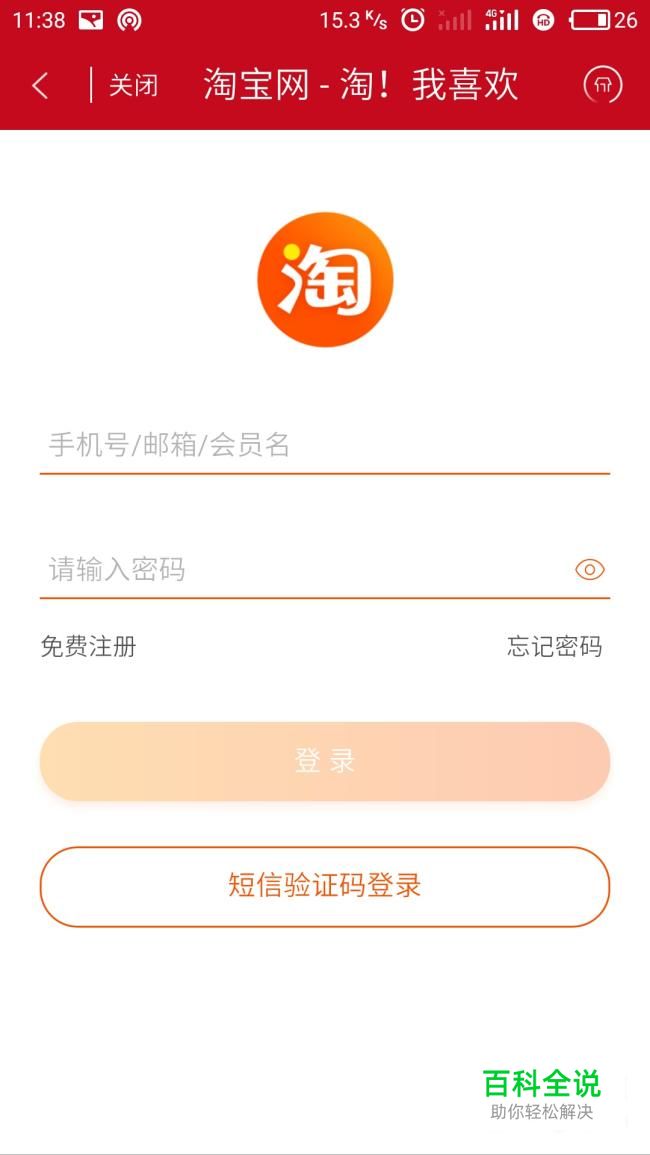Choose 短信验证码登录
This screenshot has height=1155, width=650.
325,886
